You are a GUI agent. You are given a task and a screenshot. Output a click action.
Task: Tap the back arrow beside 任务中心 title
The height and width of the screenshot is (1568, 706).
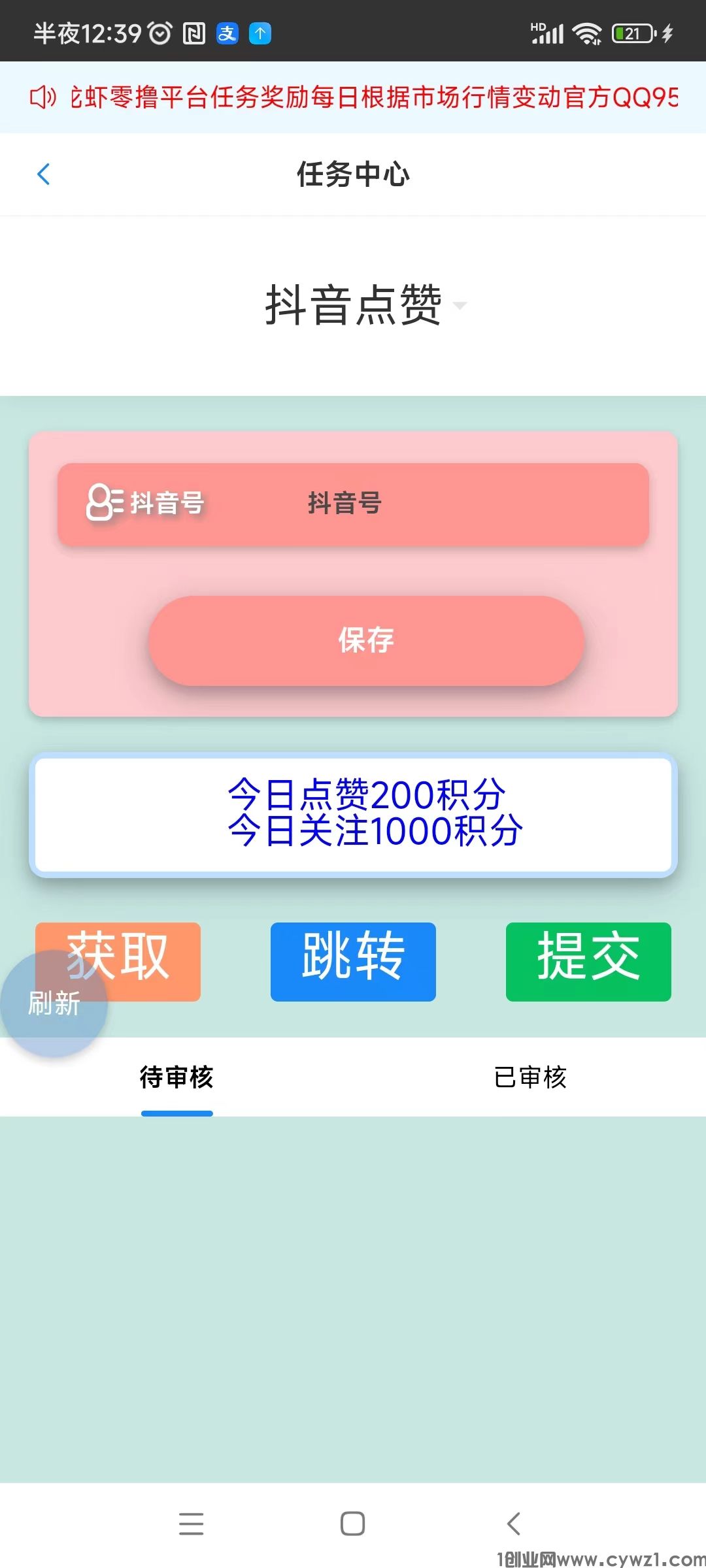[x=43, y=174]
